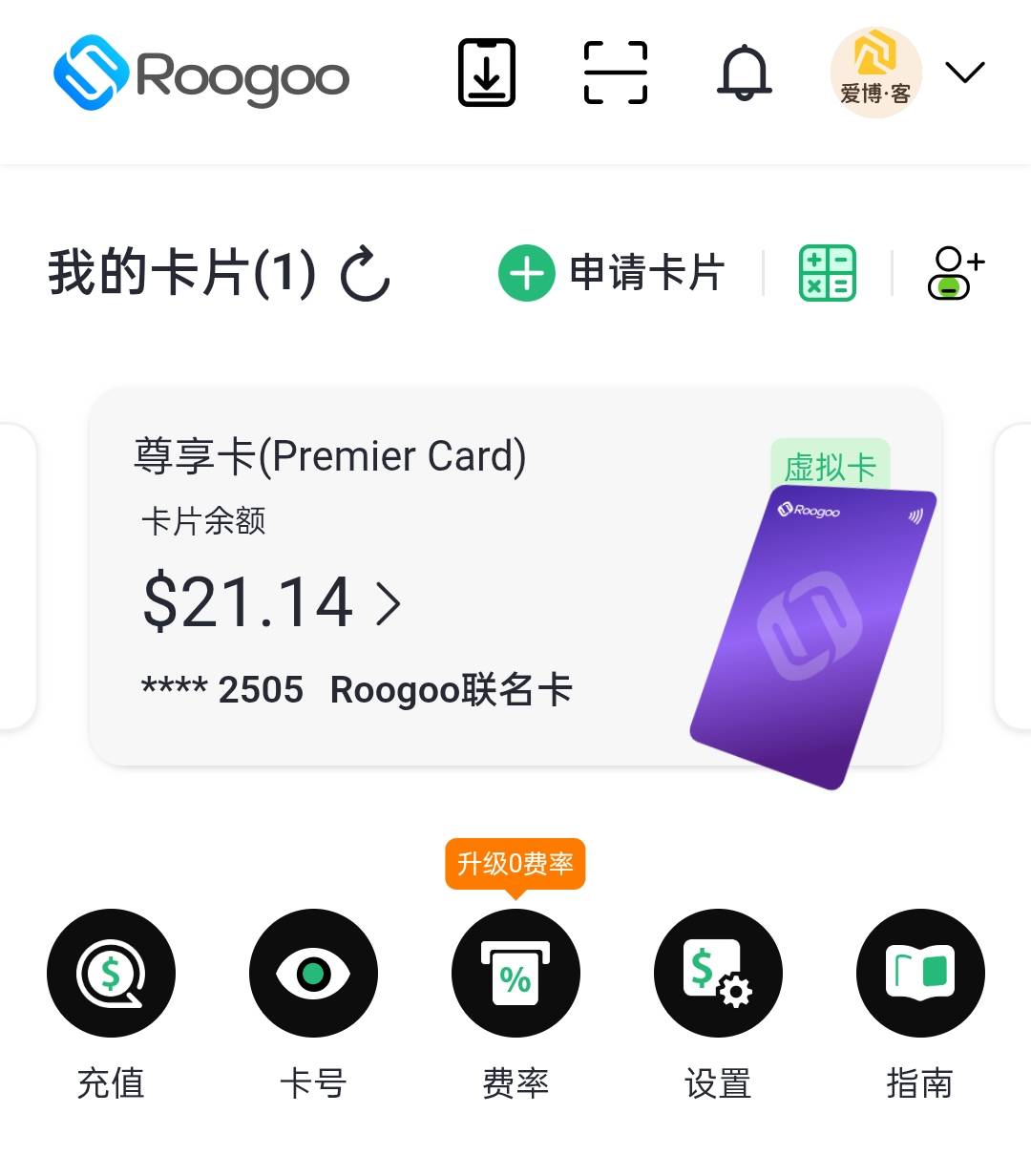
Task: Open the notifications bell
Action: [744, 73]
